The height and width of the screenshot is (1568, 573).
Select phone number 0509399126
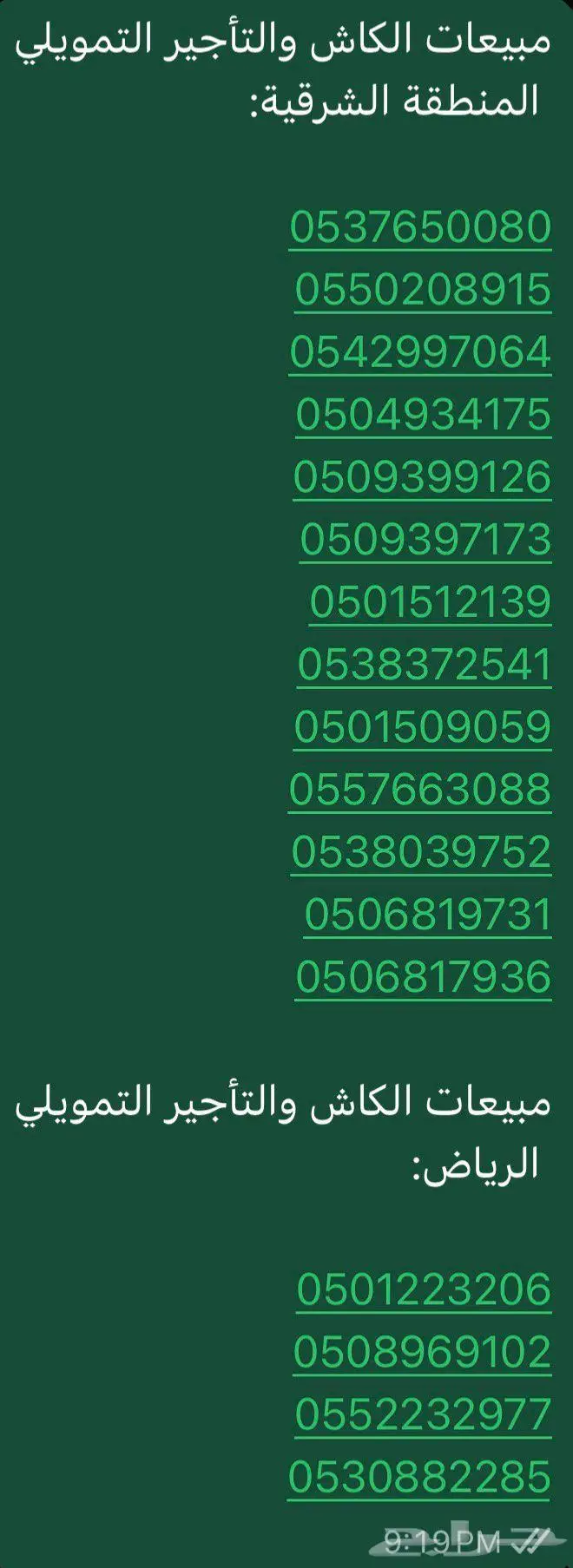422,477
